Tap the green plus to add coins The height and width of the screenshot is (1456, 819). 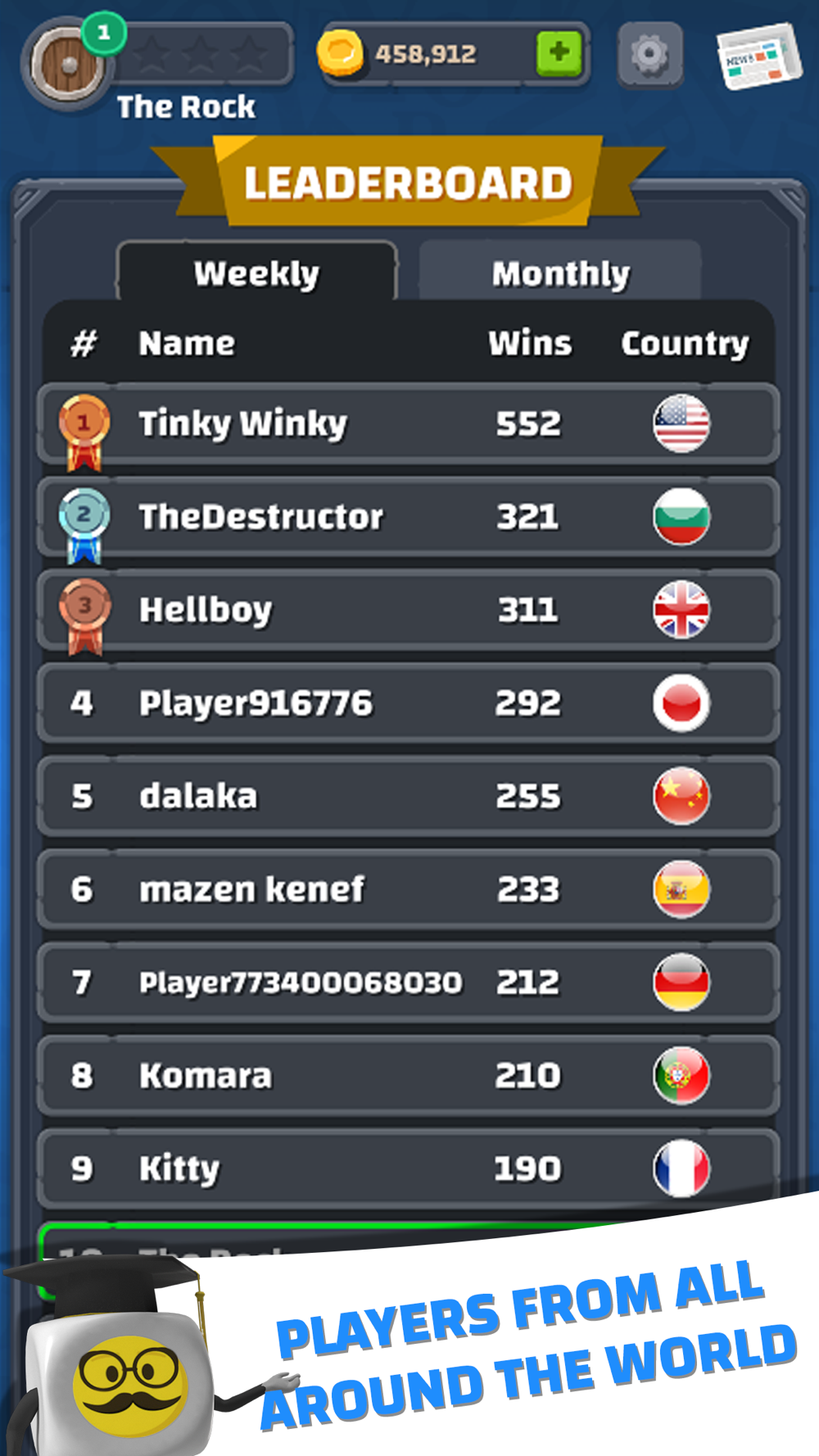coord(559,53)
